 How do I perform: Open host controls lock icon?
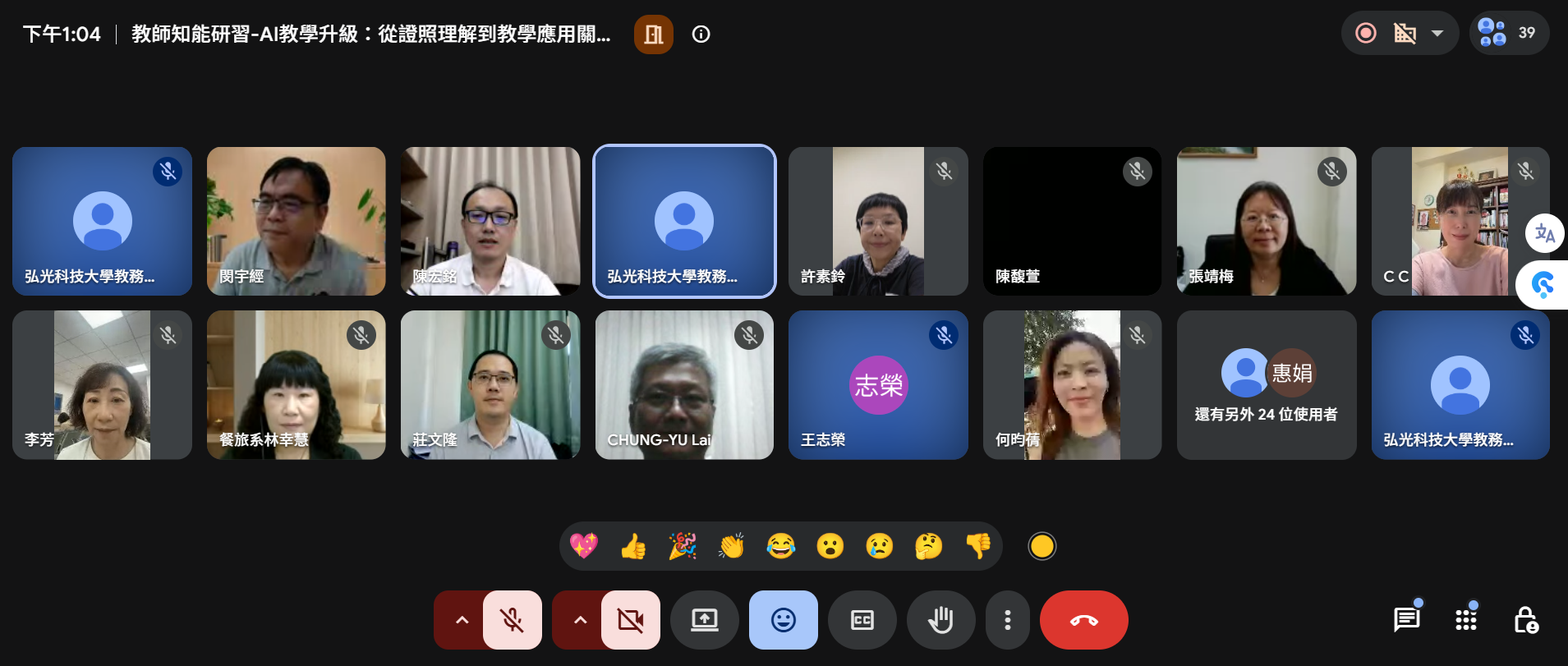1525,619
